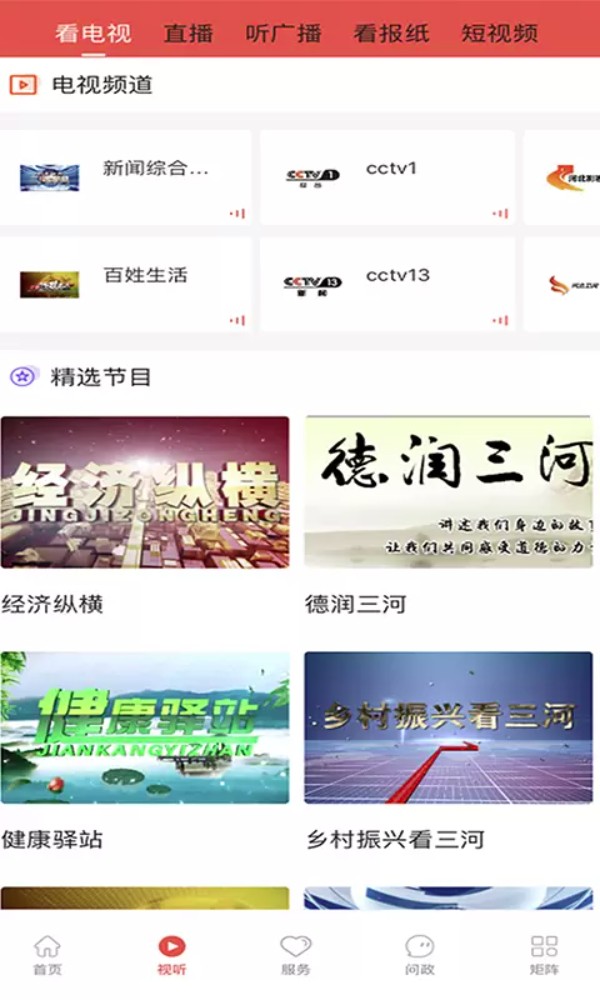This screenshot has width=600, height=1000.
Task: Switch to the 矩阵 bottom tab
Action: click(544, 954)
